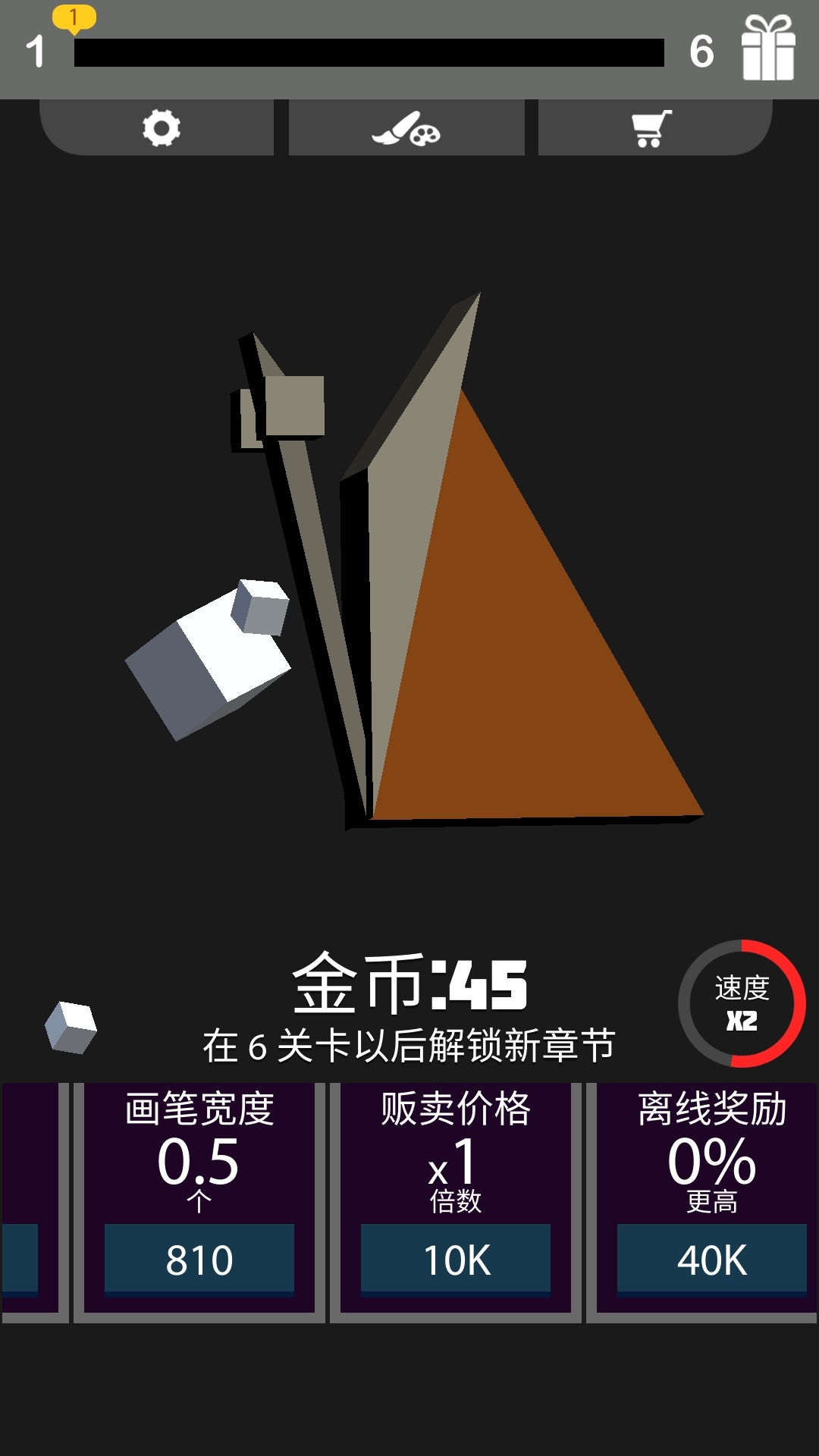Buy brush width upgrade for 810
This screenshot has width=819, height=1456.
click(201, 1259)
